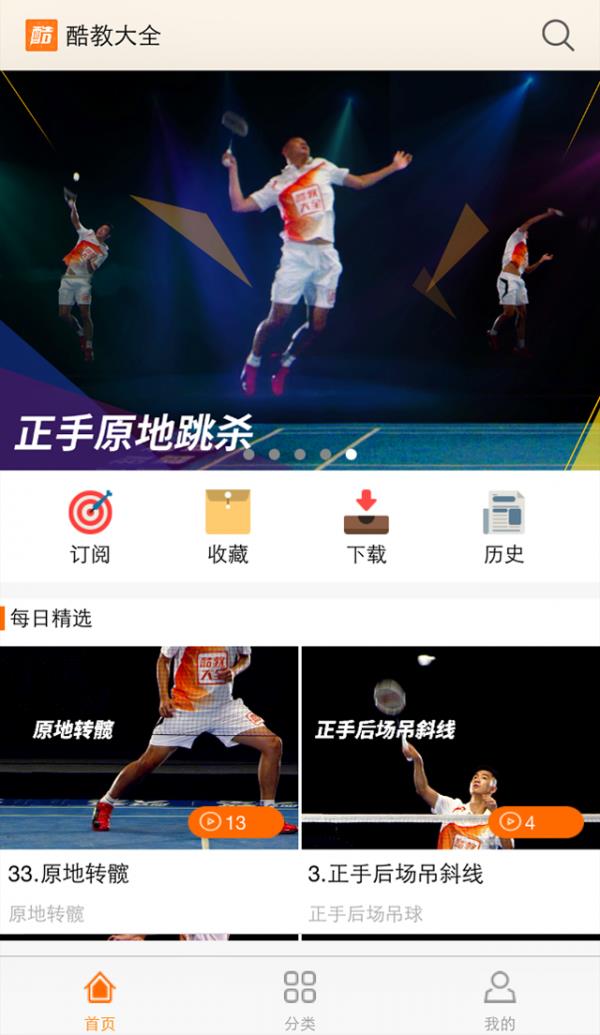This screenshot has height=1035, width=600.
Task: Switch to the 我的 tab
Action: pyautogui.click(x=500, y=998)
